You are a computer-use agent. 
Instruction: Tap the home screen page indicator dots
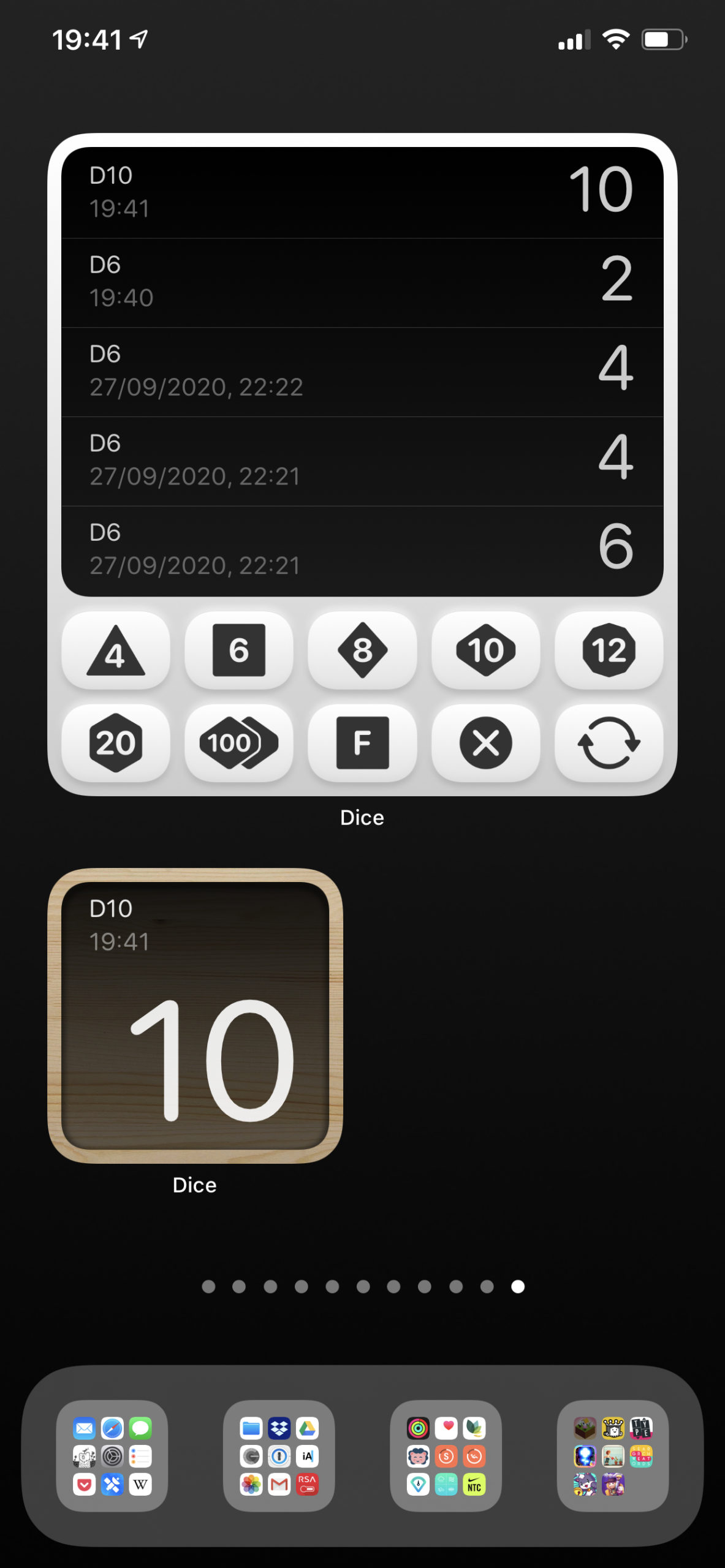[363, 1286]
